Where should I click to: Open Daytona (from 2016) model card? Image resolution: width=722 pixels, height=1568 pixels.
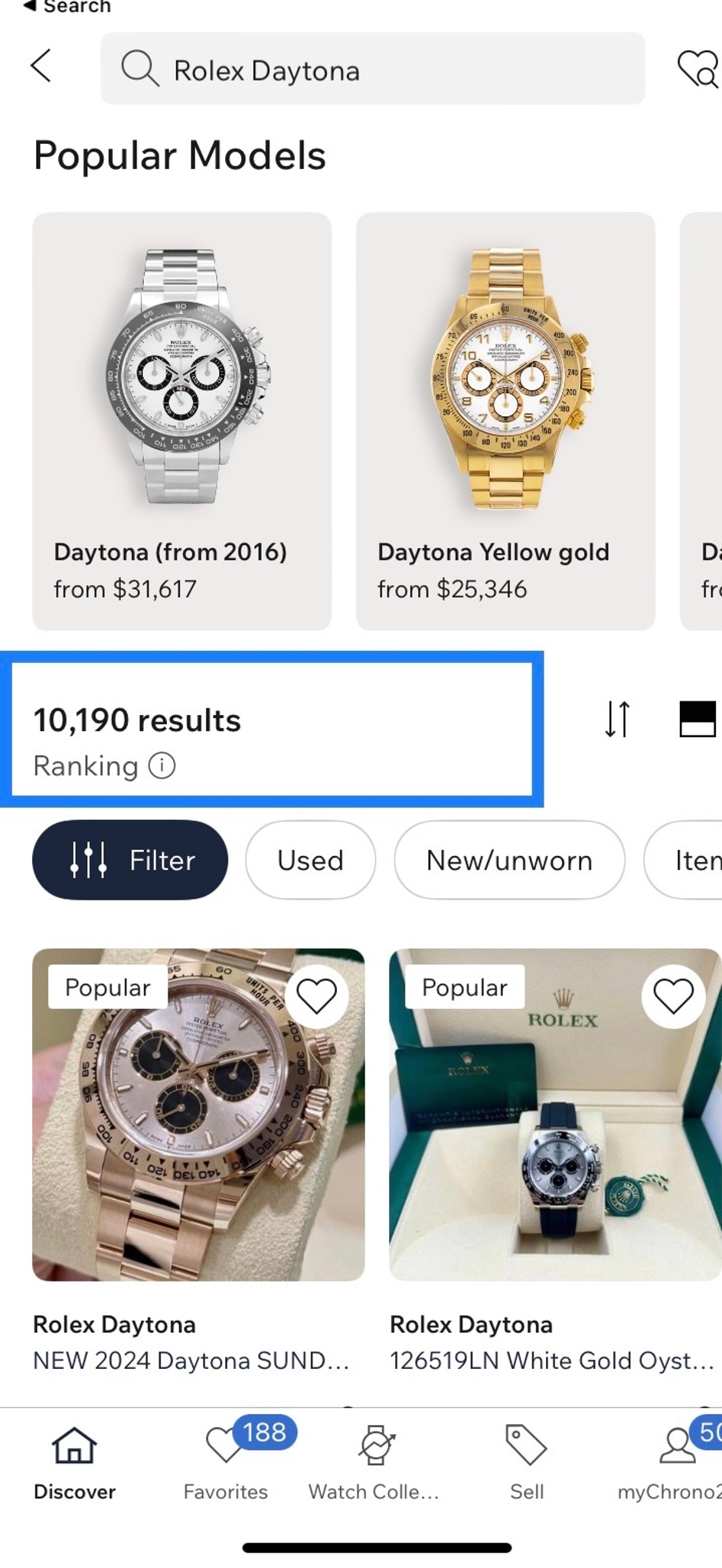181,421
